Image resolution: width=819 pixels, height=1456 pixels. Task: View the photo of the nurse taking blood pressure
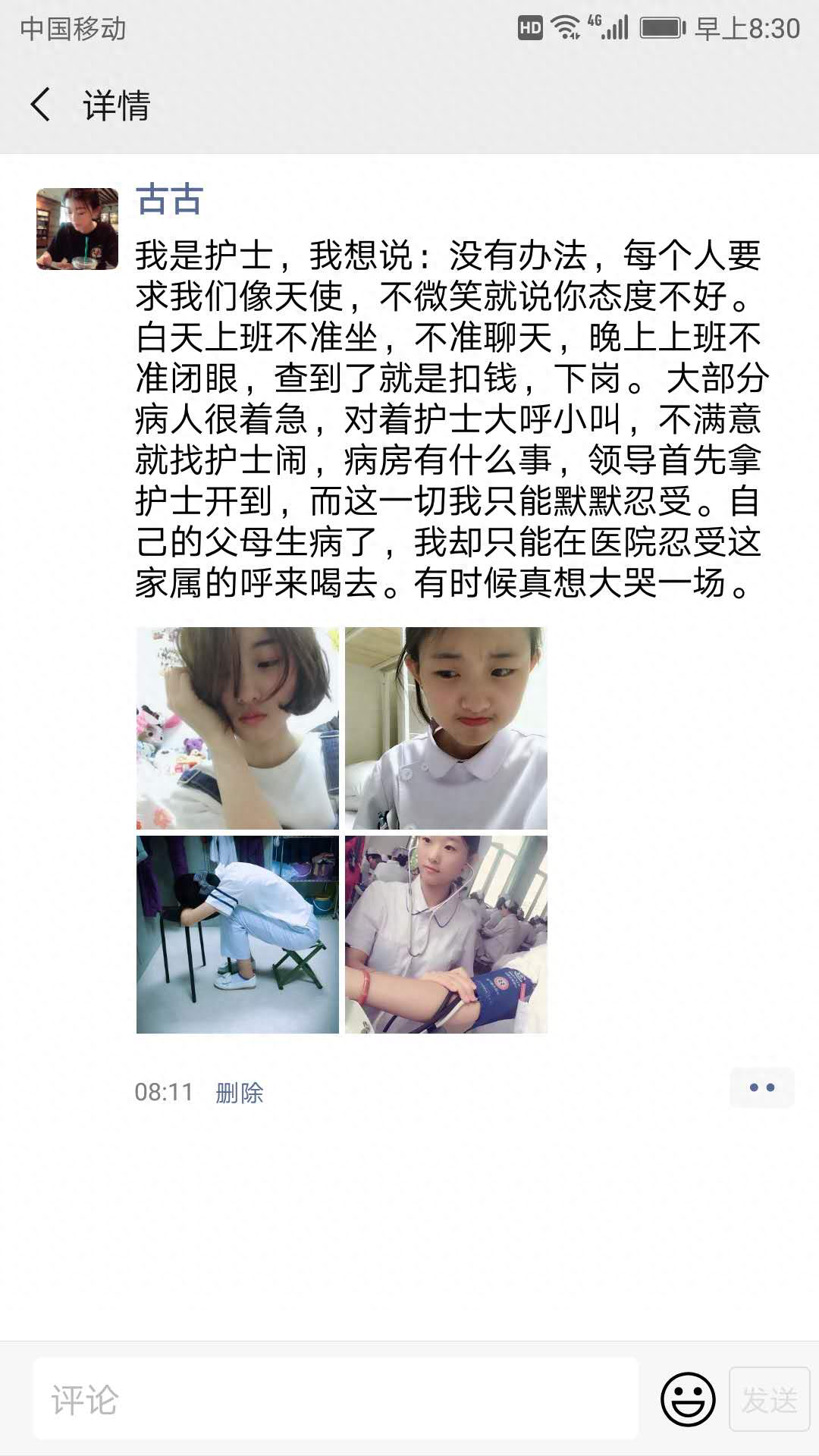click(x=446, y=934)
